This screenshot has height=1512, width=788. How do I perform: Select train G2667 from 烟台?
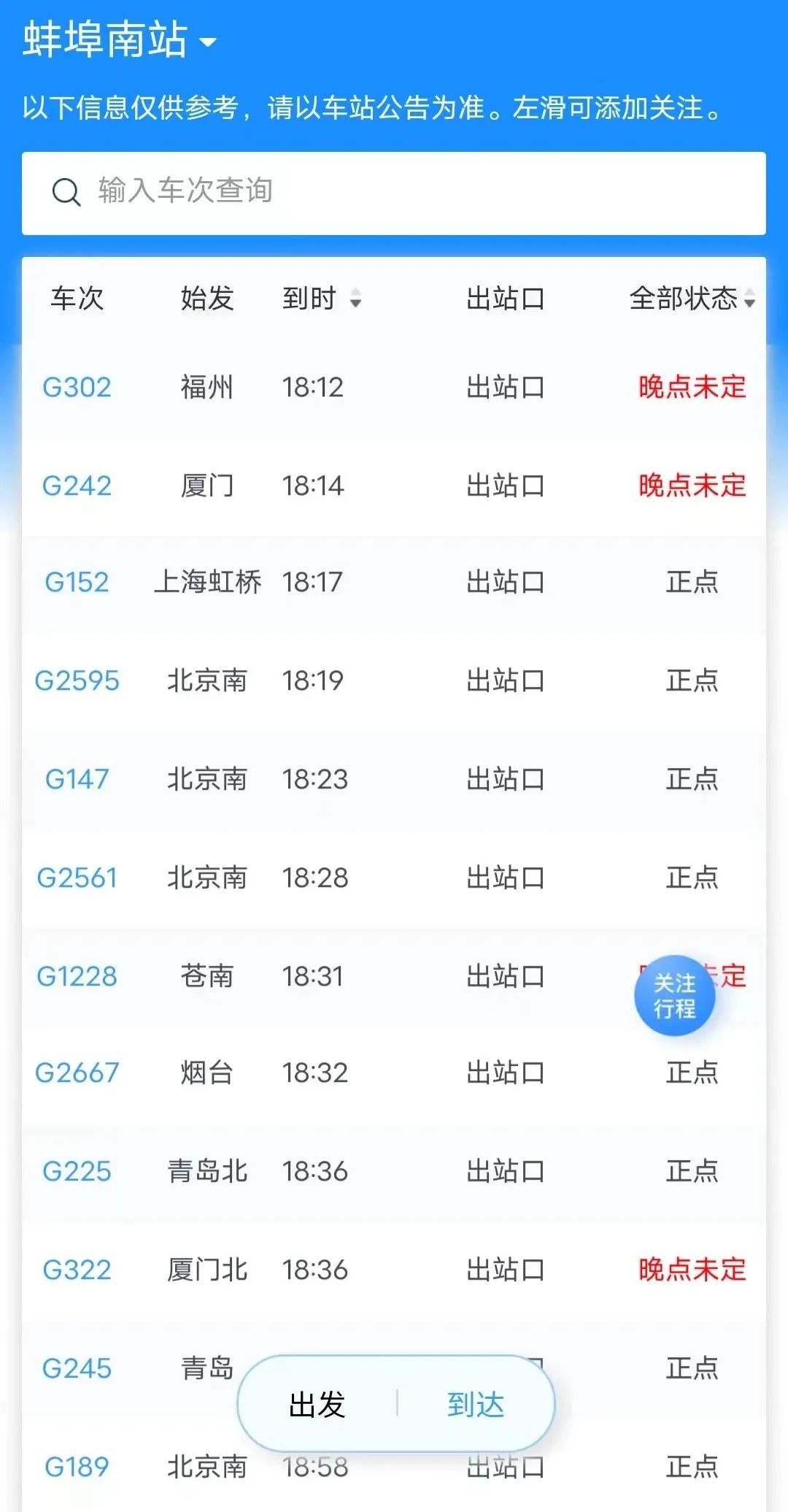tap(77, 1072)
